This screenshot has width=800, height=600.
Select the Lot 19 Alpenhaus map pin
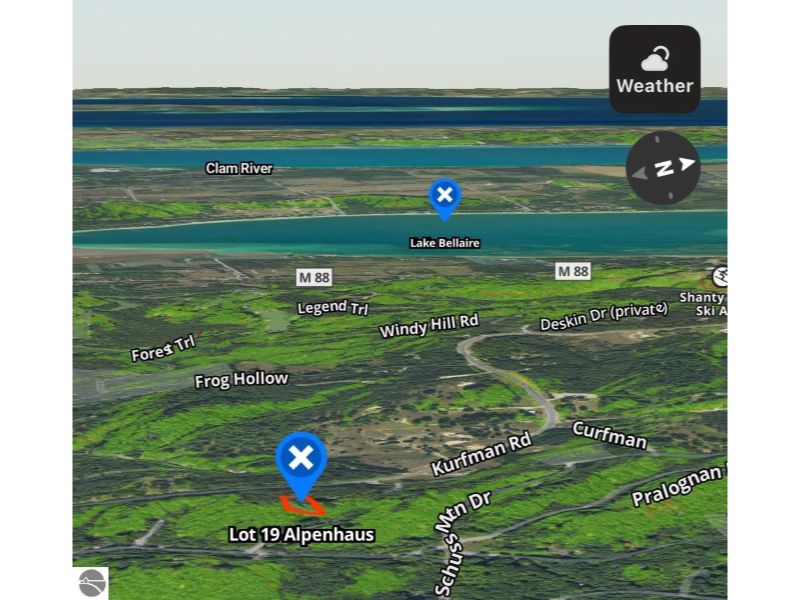[301, 460]
